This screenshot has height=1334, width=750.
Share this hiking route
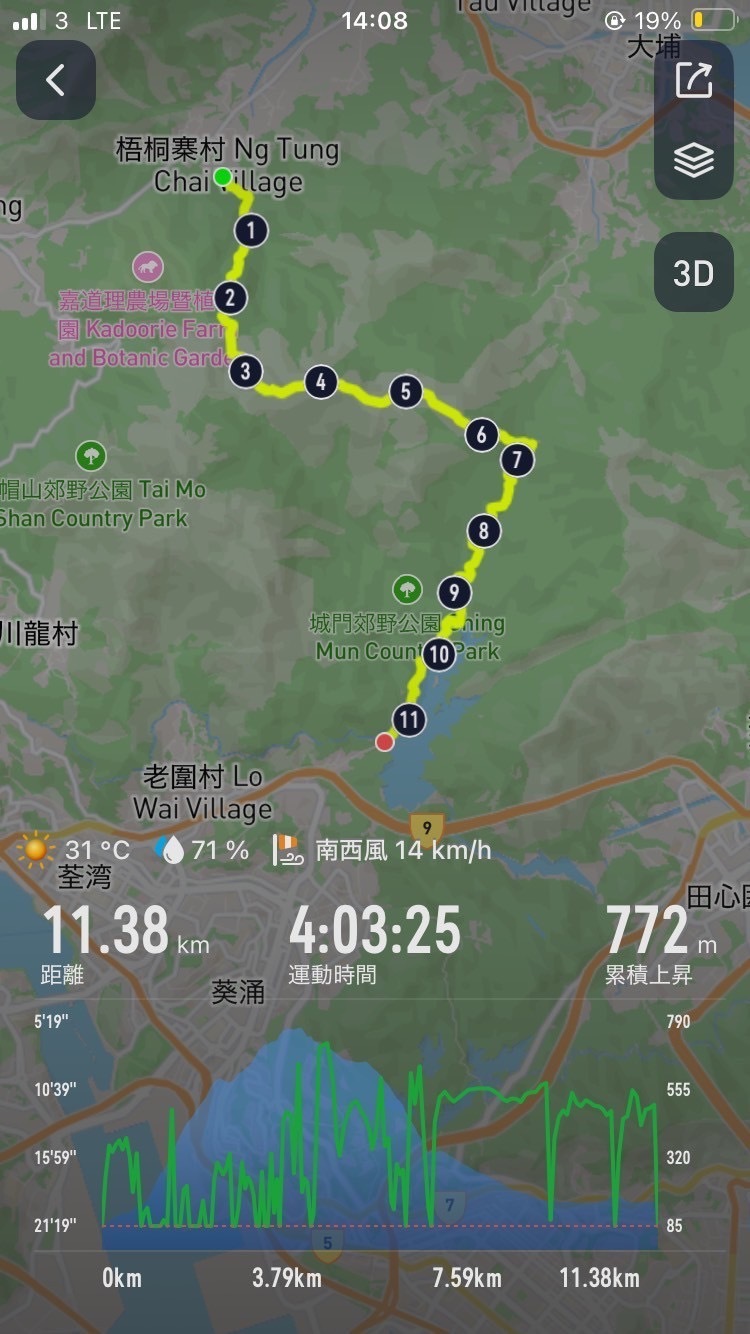[x=694, y=80]
